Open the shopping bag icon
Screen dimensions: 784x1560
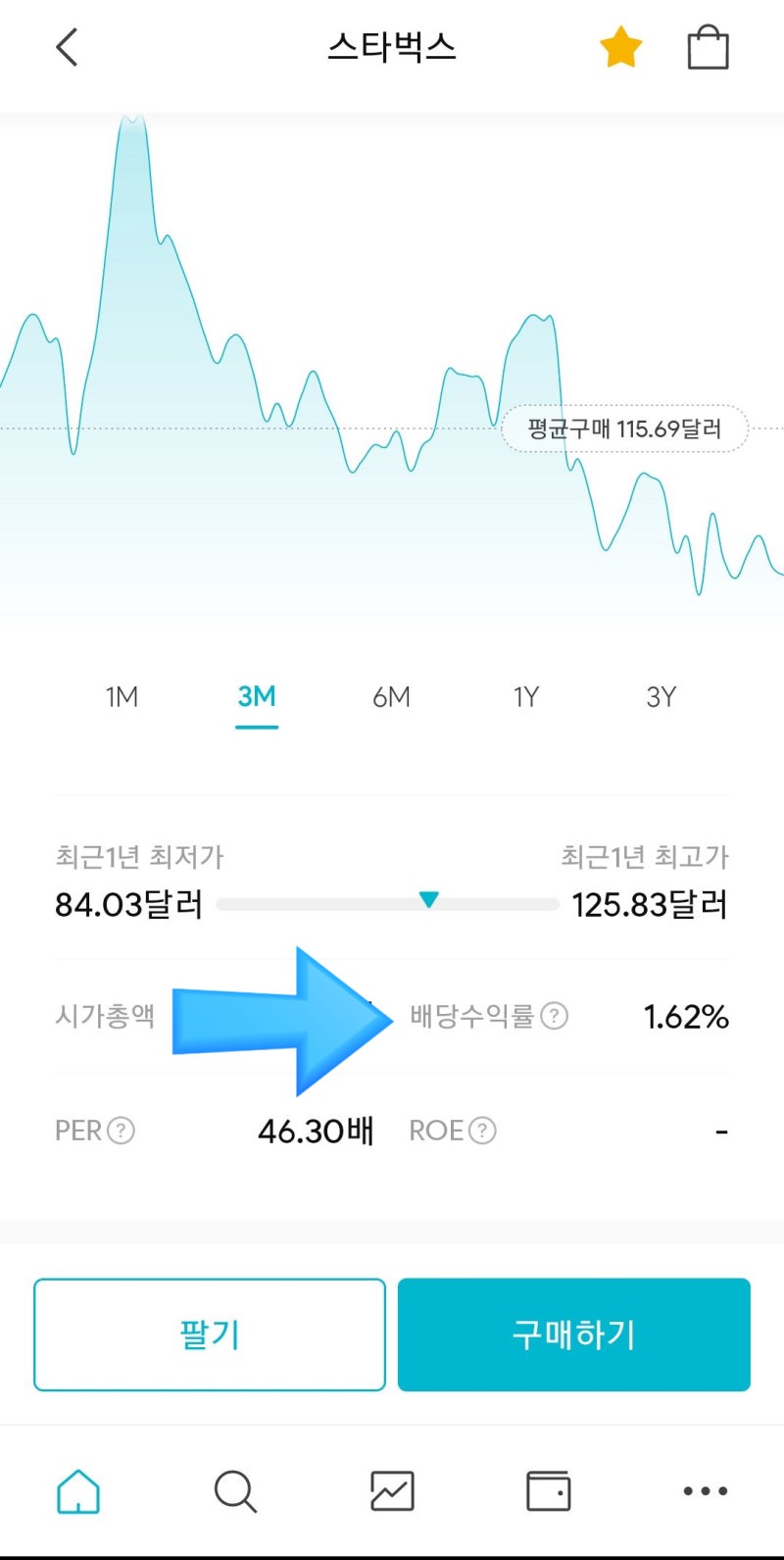pos(709,46)
